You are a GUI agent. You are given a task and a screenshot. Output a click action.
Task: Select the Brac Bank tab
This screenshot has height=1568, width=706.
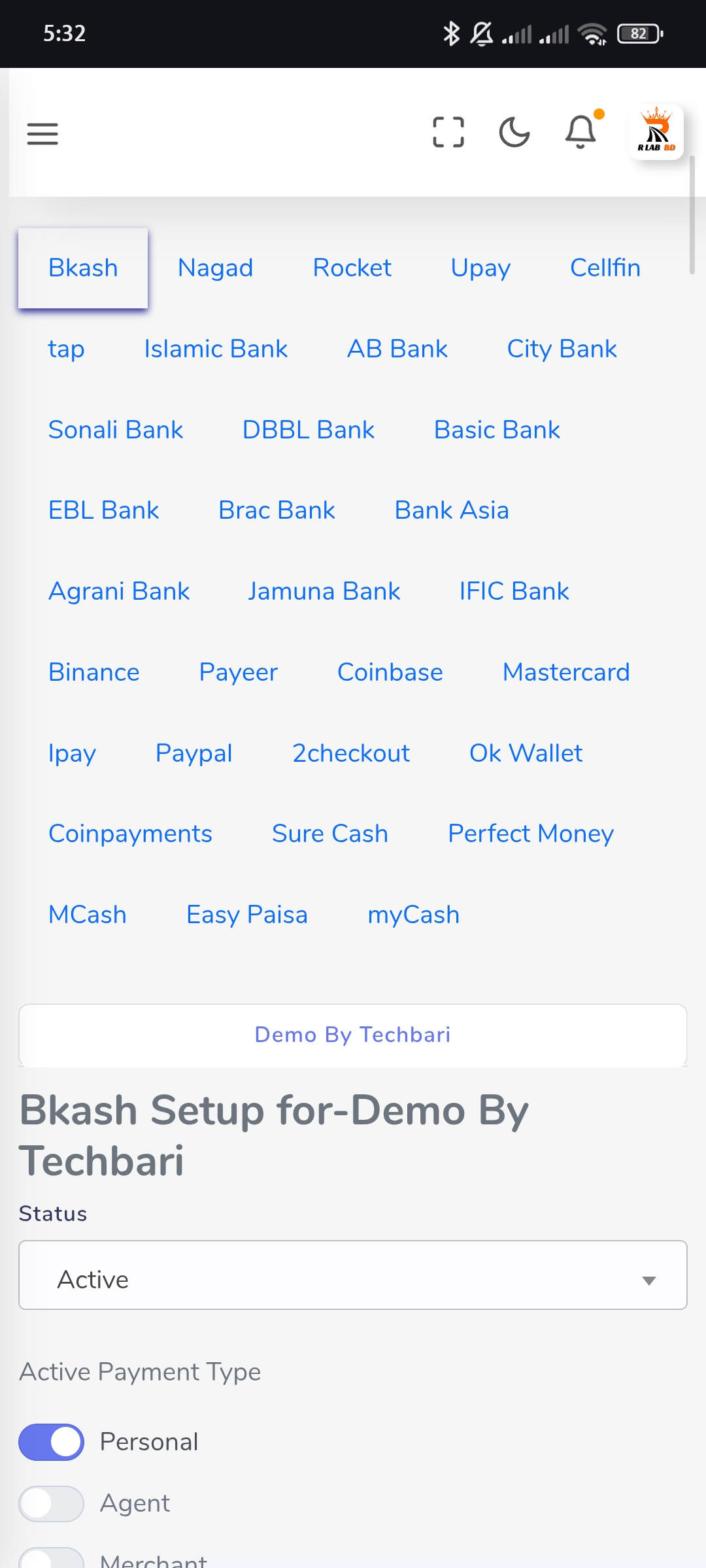277,510
